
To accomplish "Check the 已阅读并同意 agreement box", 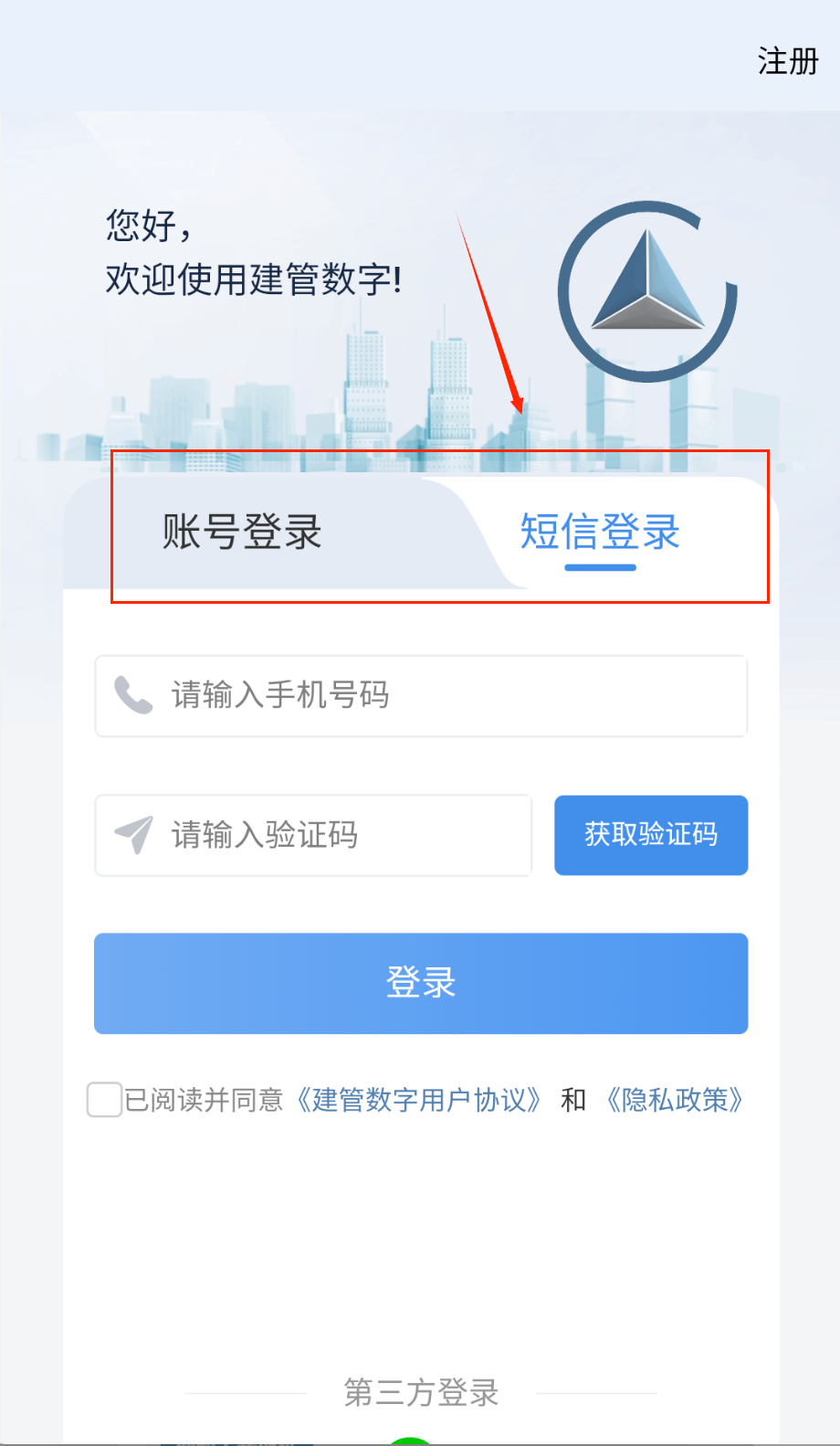I will point(105,1099).
